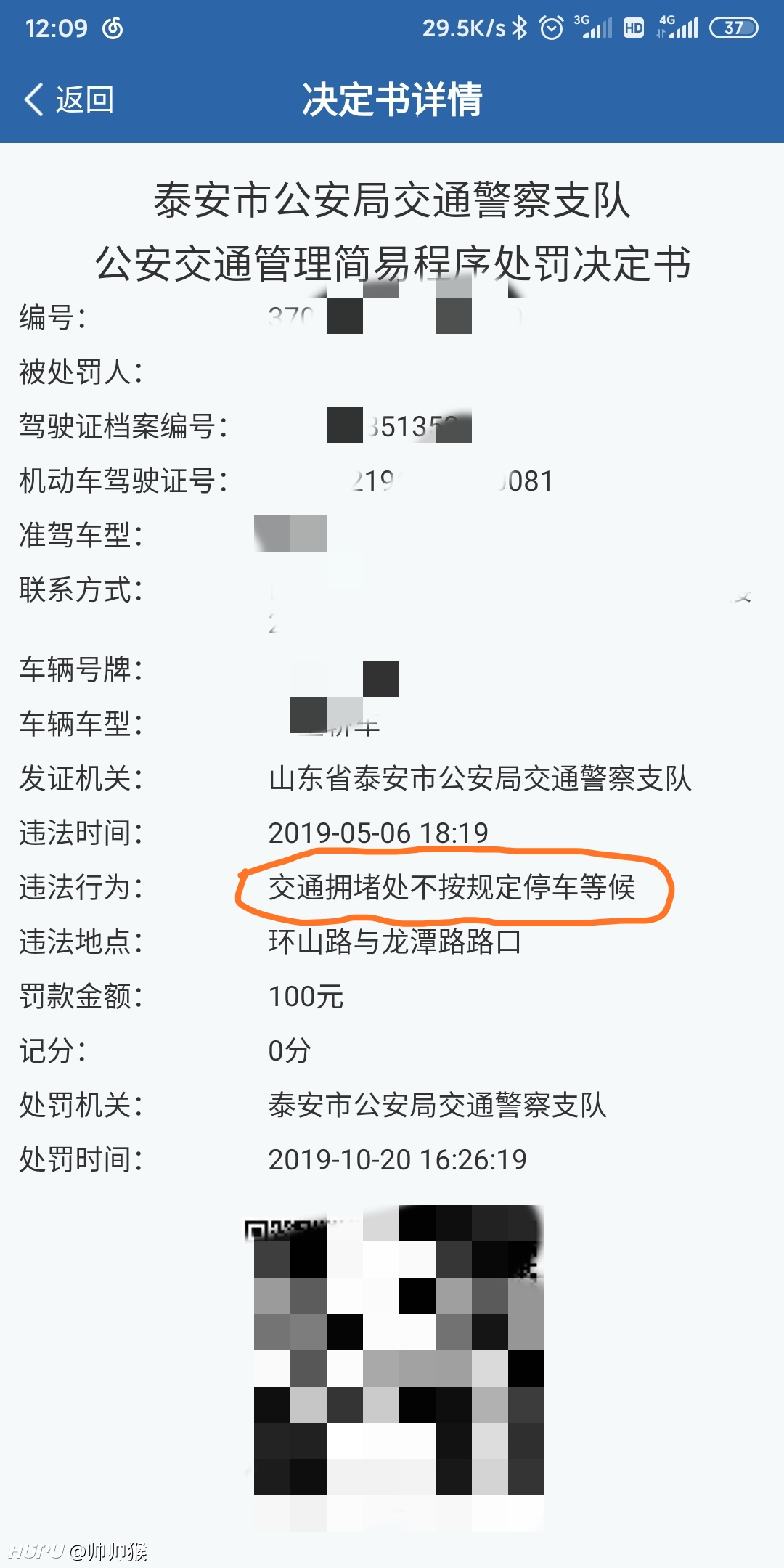The image size is (784, 1568).
Task: Tap the 返回 back button
Action: click(x=69, y=99)
